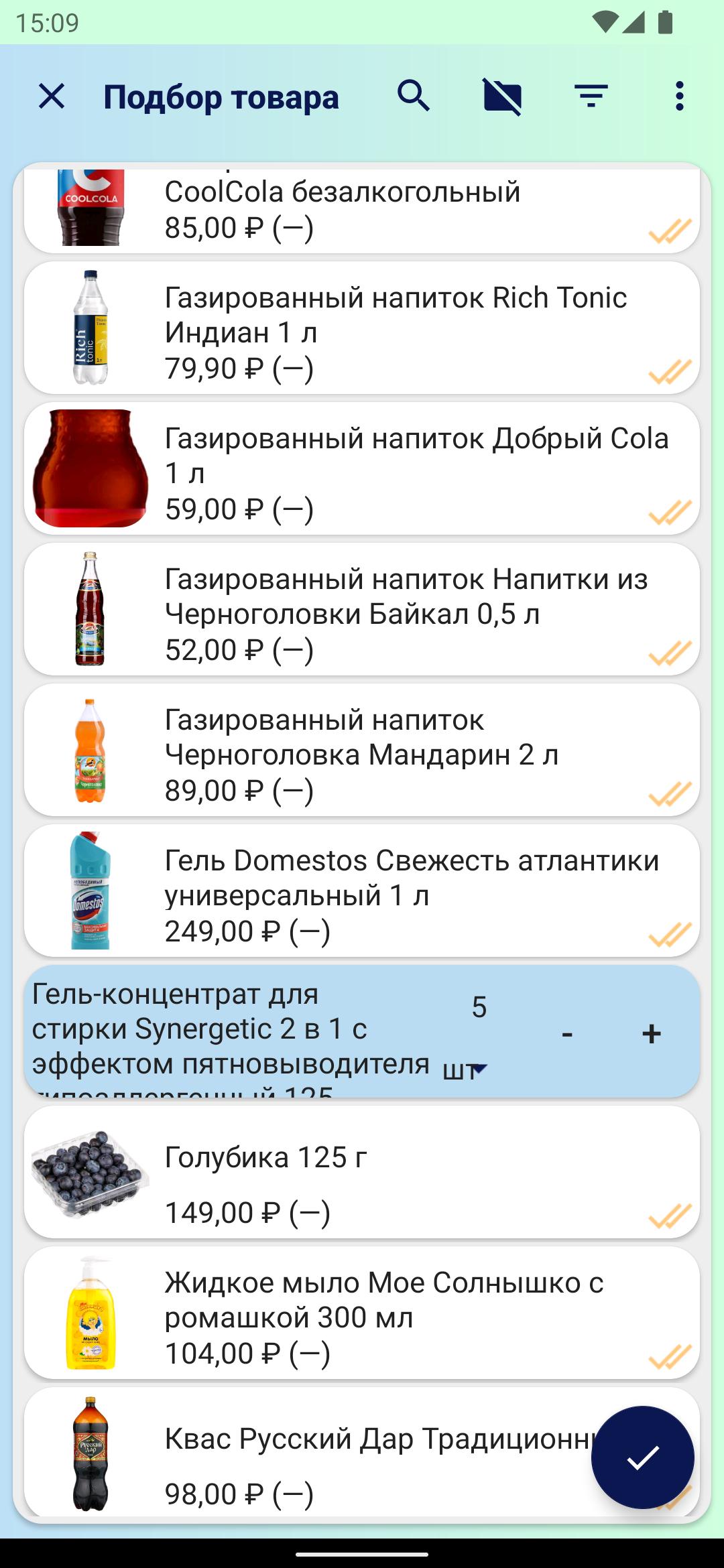Edit the quantity 5 for Synergetic gel
724x1568 pixels.
point(479,1006)
